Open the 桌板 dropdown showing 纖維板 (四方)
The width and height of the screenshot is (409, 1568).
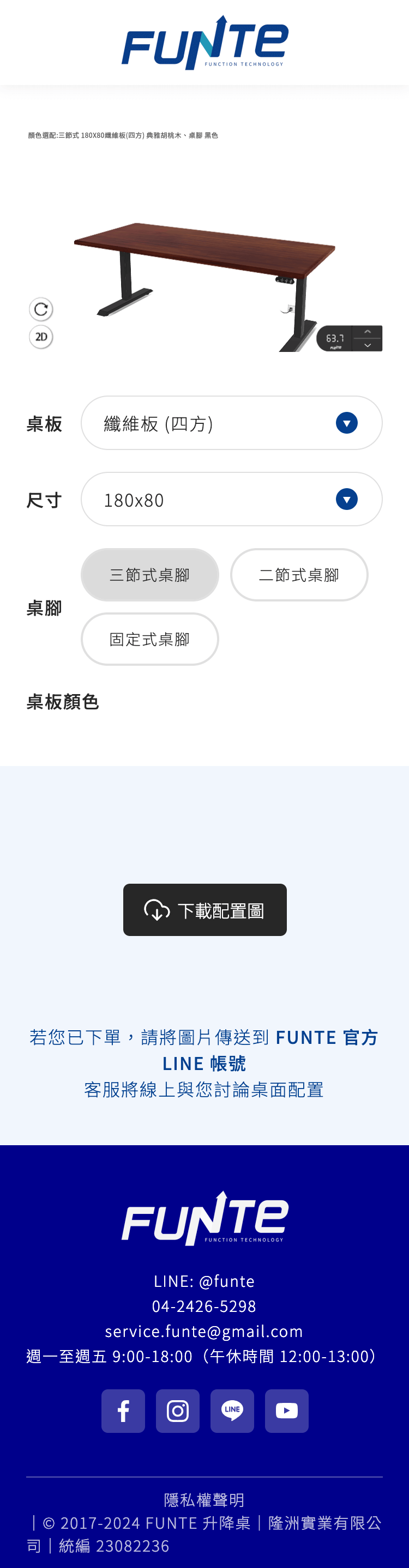[232, 423]
